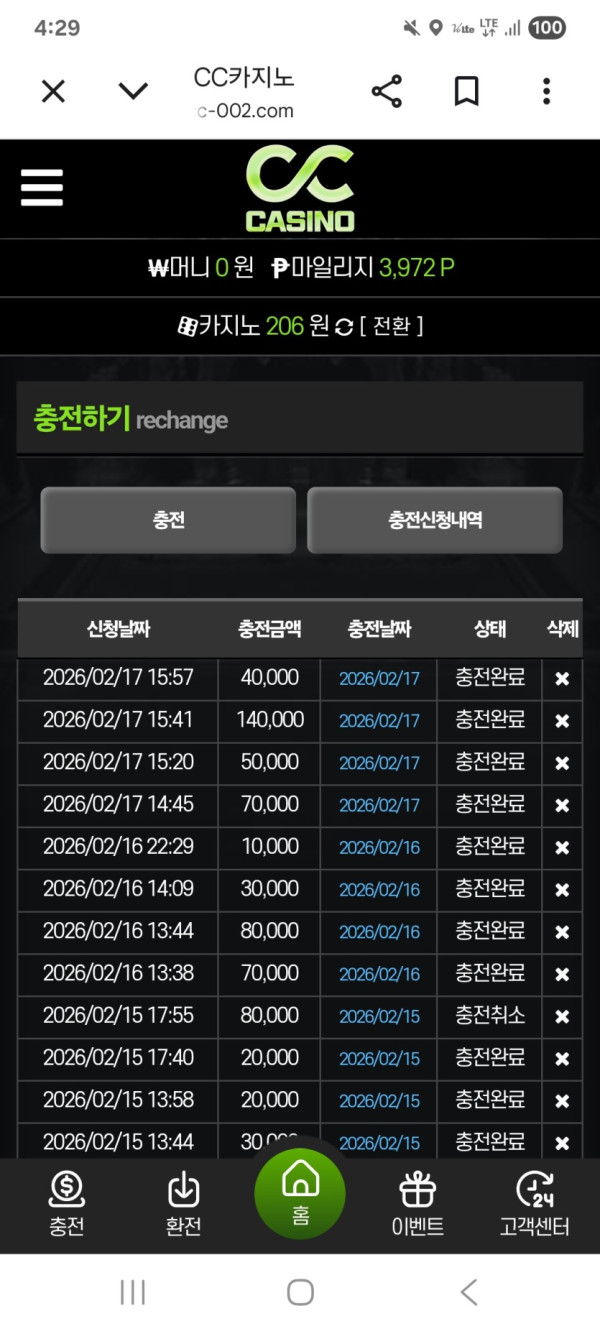View 충전신청내역 recharge request history
This screenshot has width=600, height=1334.
[x=435, y=520]
